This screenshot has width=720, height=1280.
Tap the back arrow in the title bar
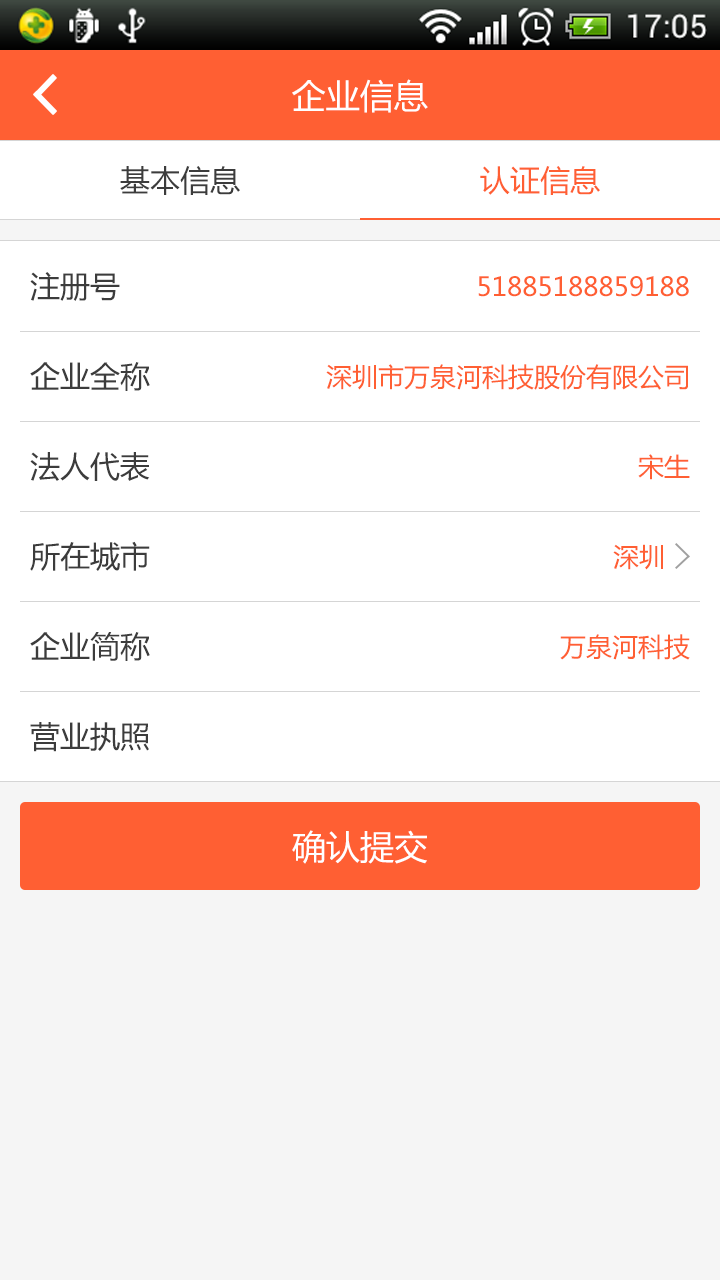(x=44, y=95)
